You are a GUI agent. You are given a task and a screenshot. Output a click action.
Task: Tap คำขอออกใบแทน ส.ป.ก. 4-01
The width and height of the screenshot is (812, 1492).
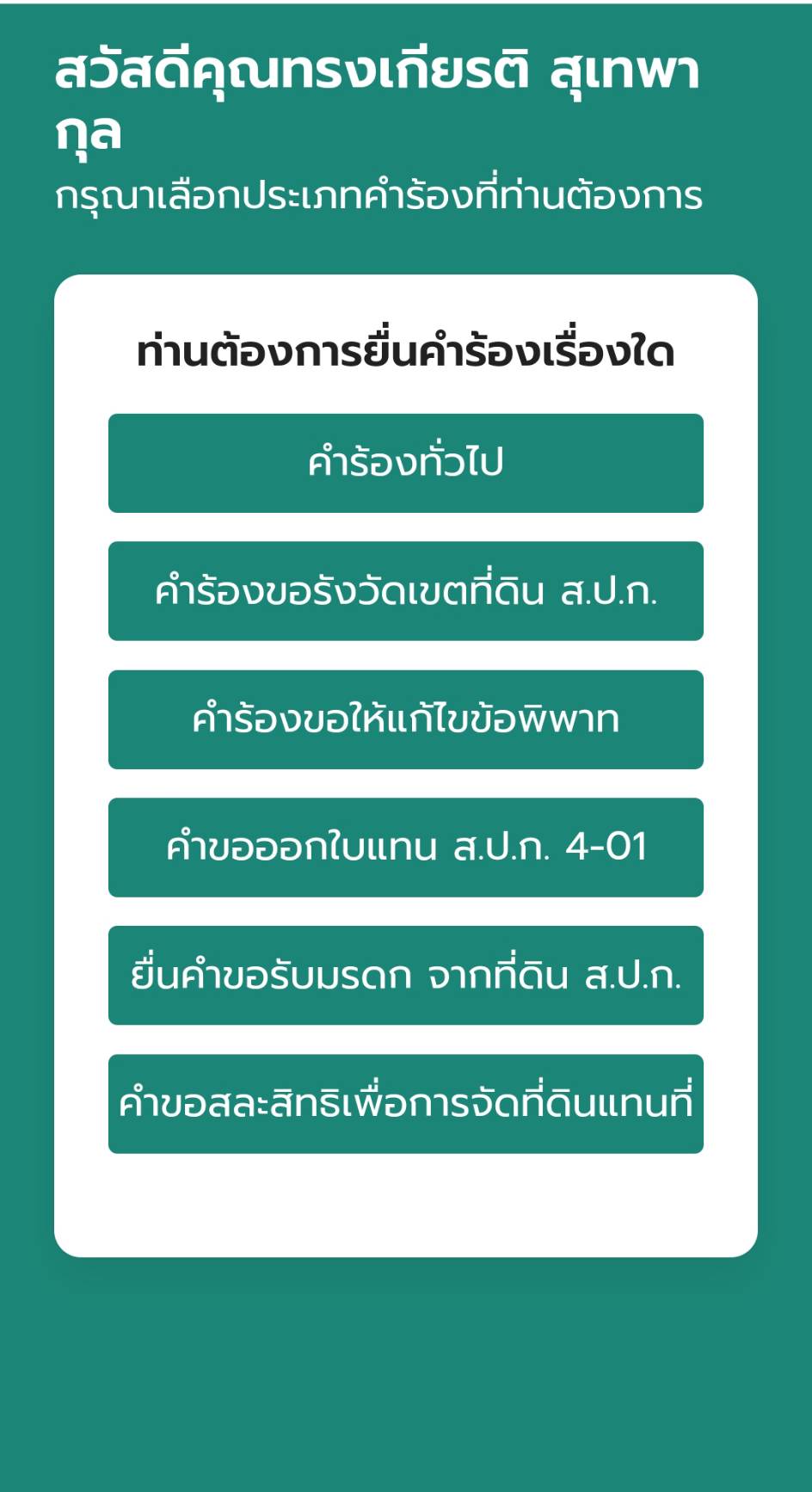click(405, 848)
